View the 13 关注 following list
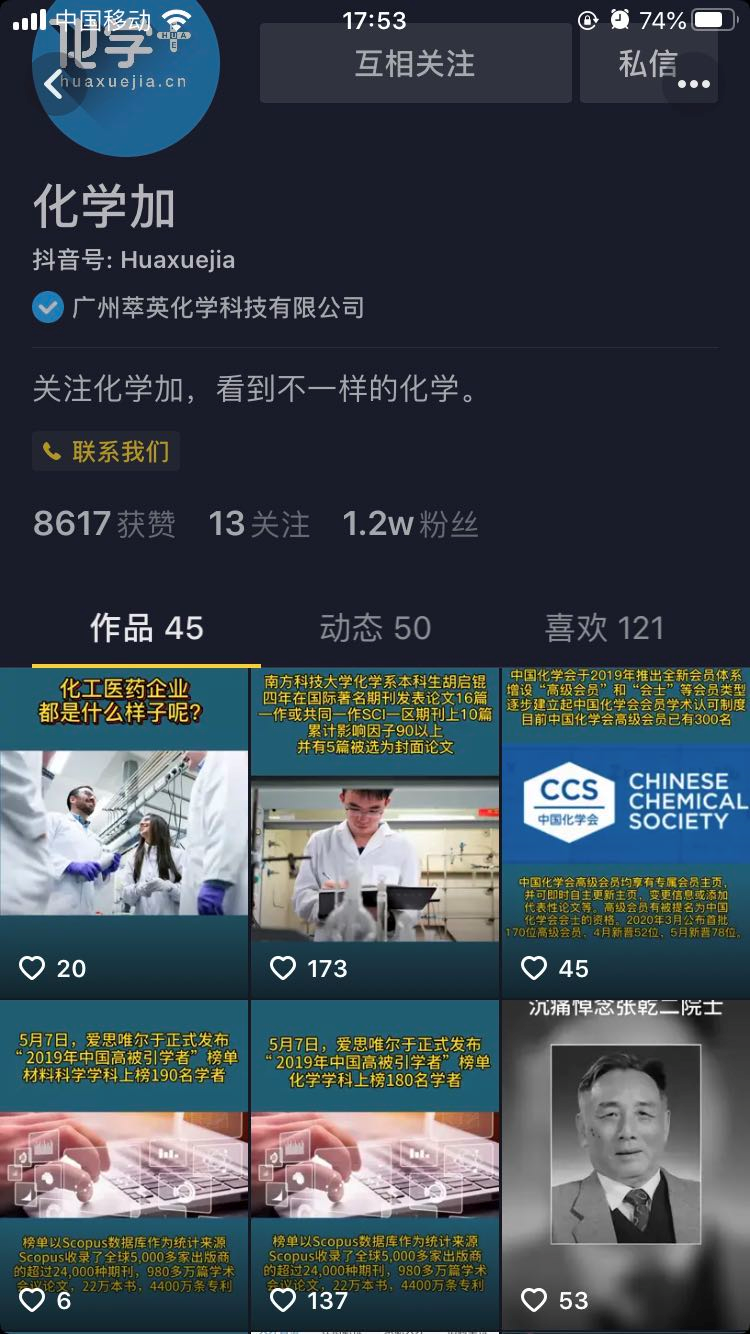Screen dimensions: 750x1334 (259, 524)
